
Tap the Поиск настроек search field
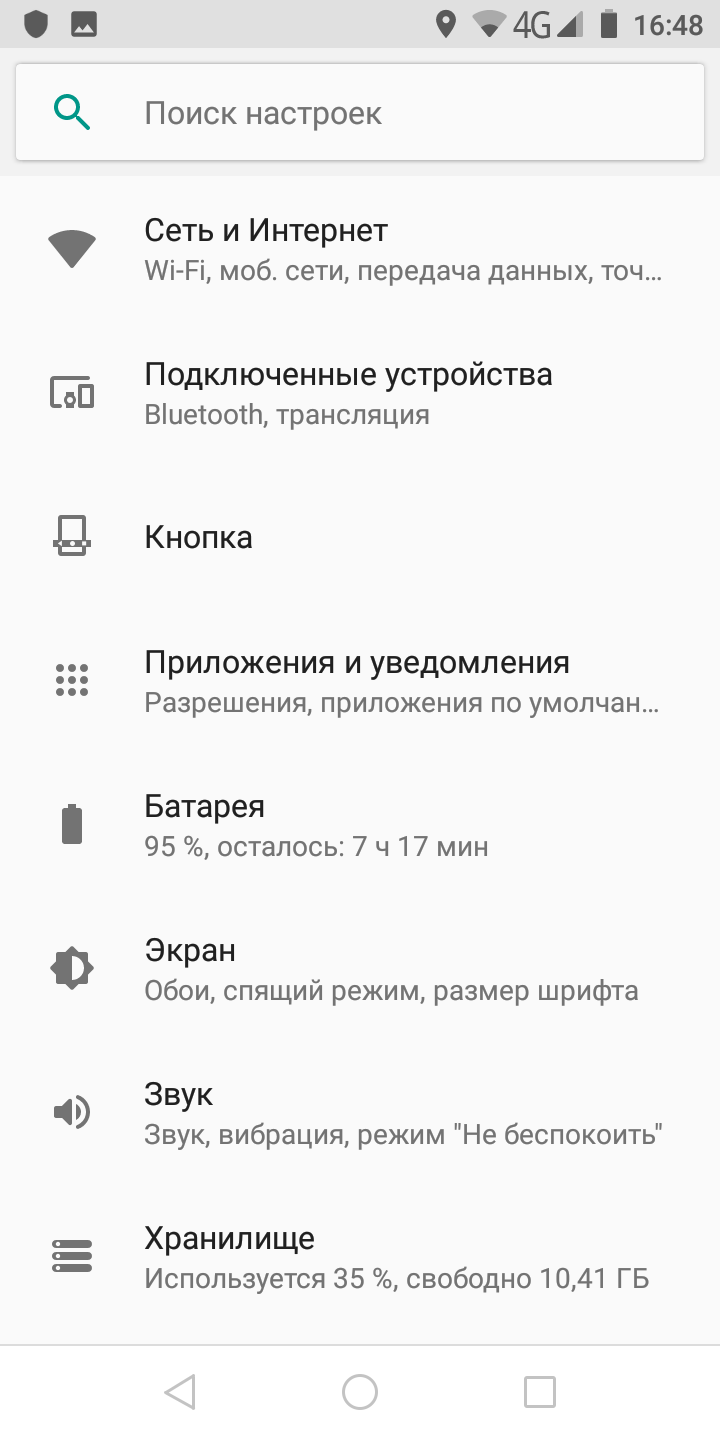tap(360, 112)
